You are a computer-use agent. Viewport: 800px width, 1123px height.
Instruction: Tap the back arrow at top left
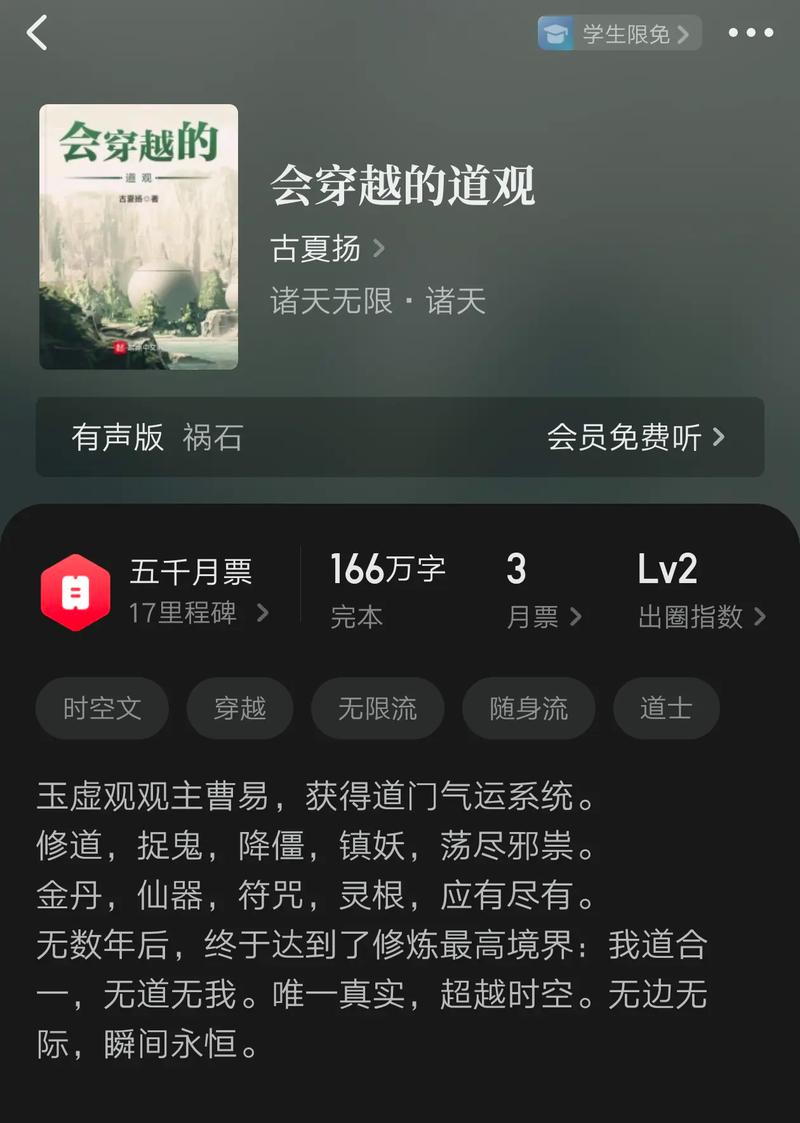38,32
